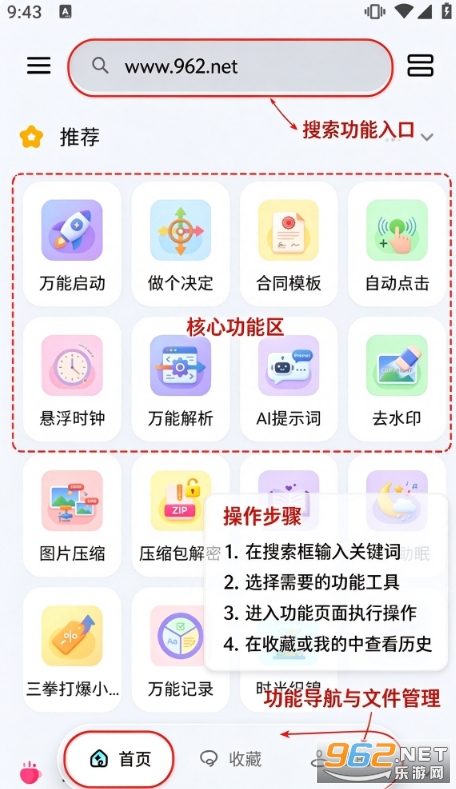
Task: Open the 悬浮时钟 floating clock
Action: [72, 379]
